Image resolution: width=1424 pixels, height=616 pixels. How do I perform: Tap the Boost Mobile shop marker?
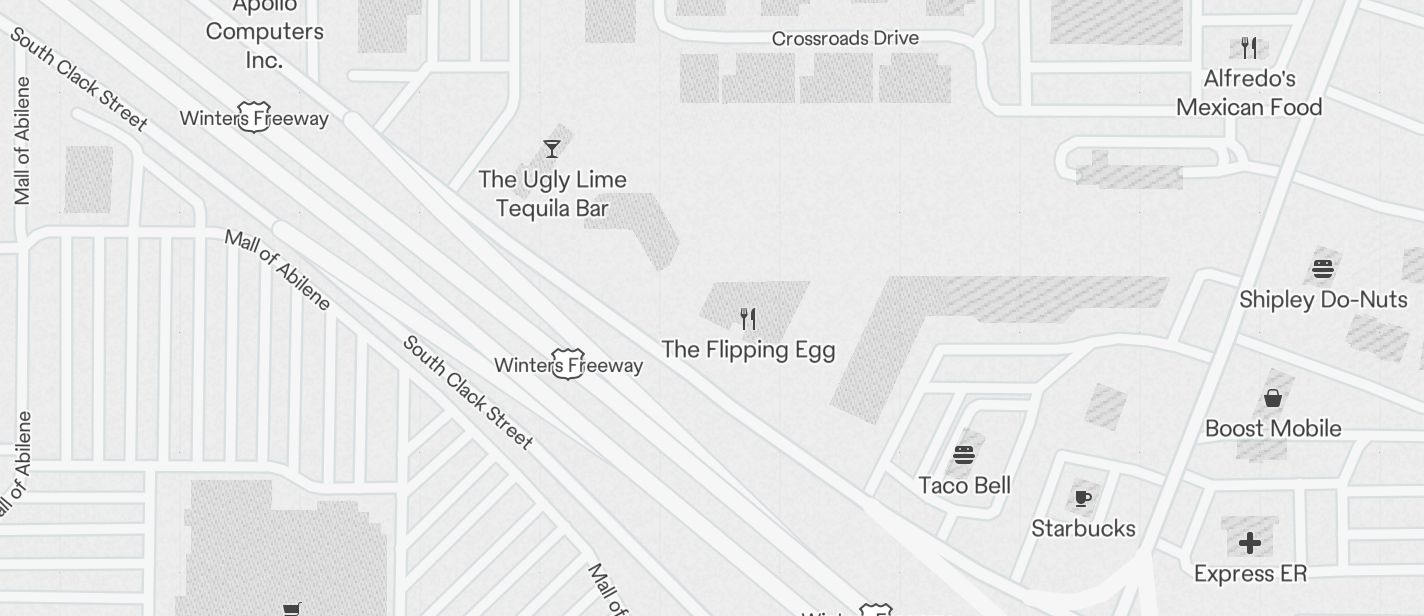[x=1273, y=398]
